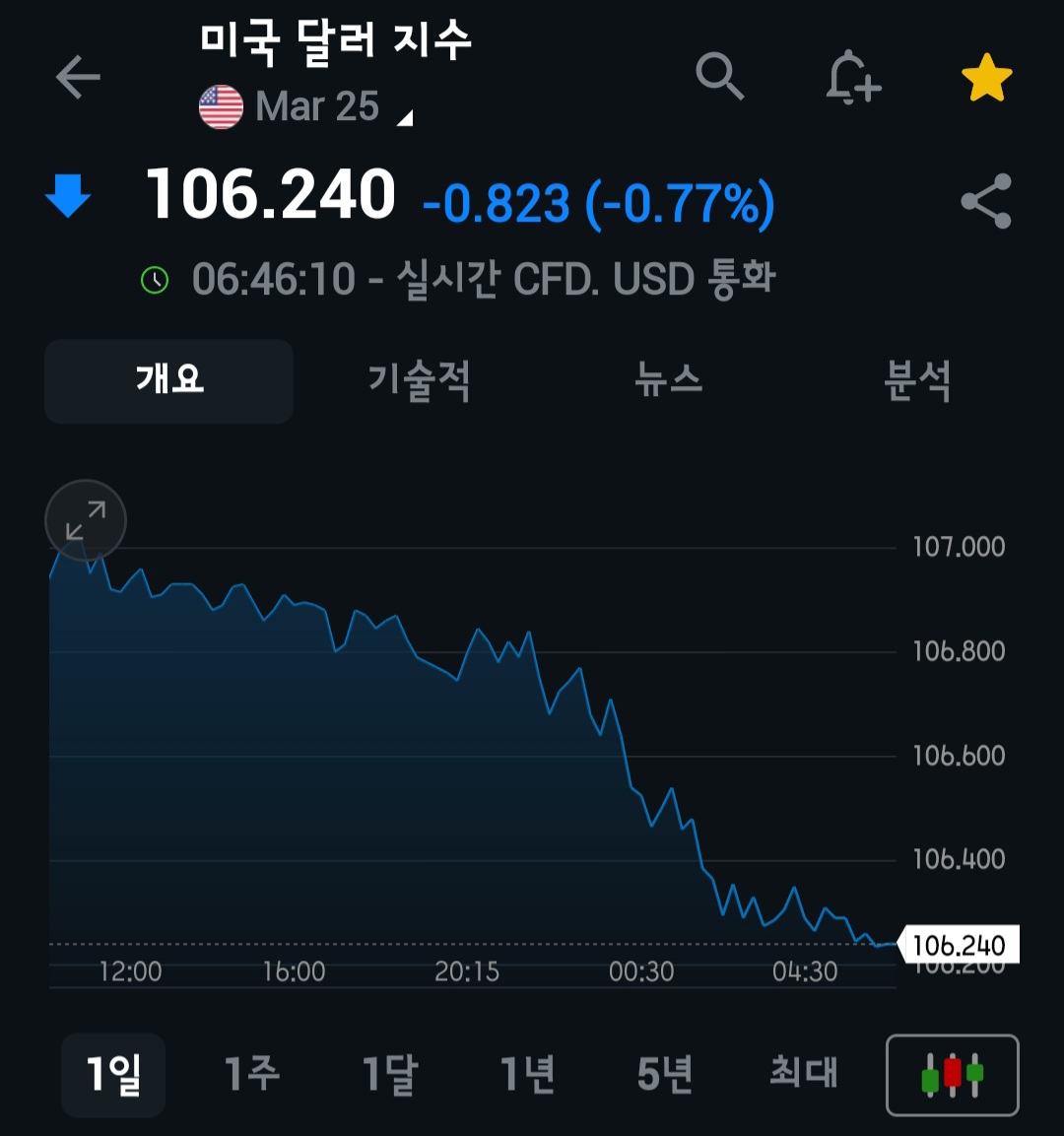The image size is (1064, 1136).
Task: Switch to the 분석 tab
Action: (917, 380)
